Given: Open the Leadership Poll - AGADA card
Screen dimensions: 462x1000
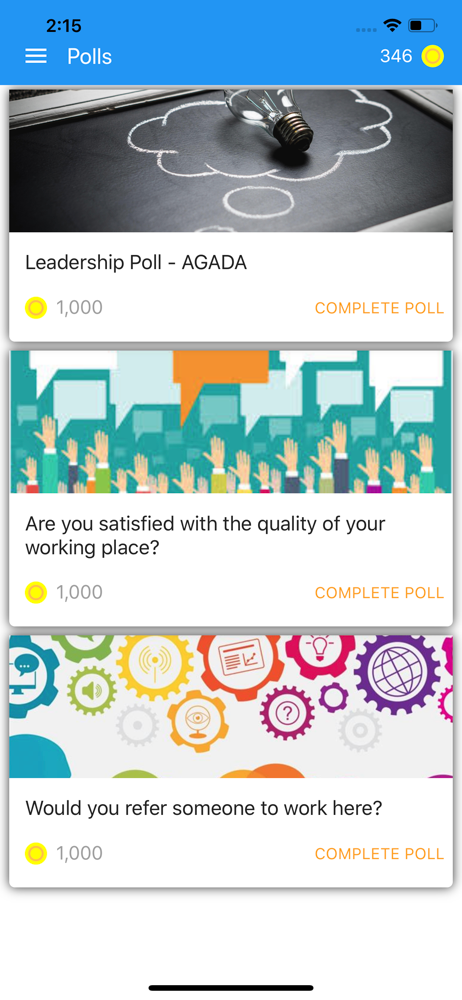Looking at the screenshot, I should pyautogui.click(x=231, y=215).
